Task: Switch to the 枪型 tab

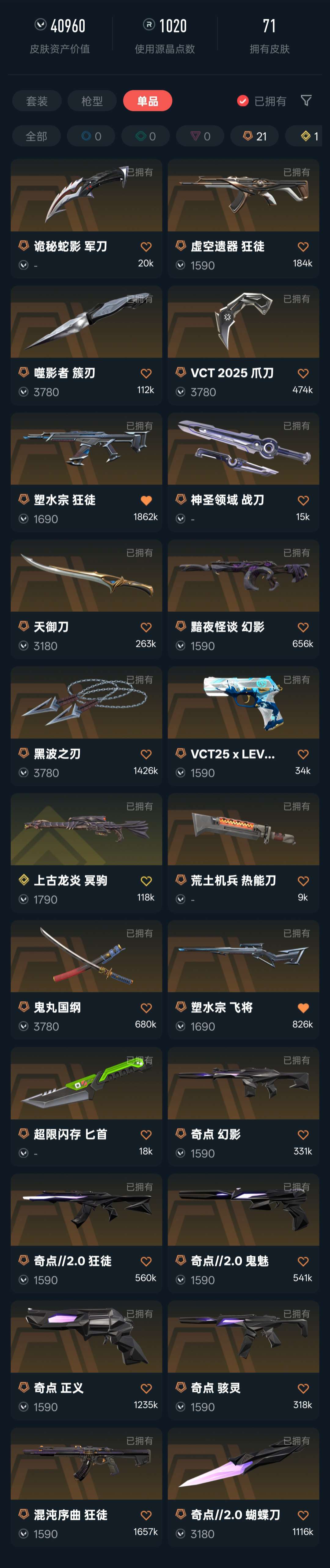Action: point(92,101)
